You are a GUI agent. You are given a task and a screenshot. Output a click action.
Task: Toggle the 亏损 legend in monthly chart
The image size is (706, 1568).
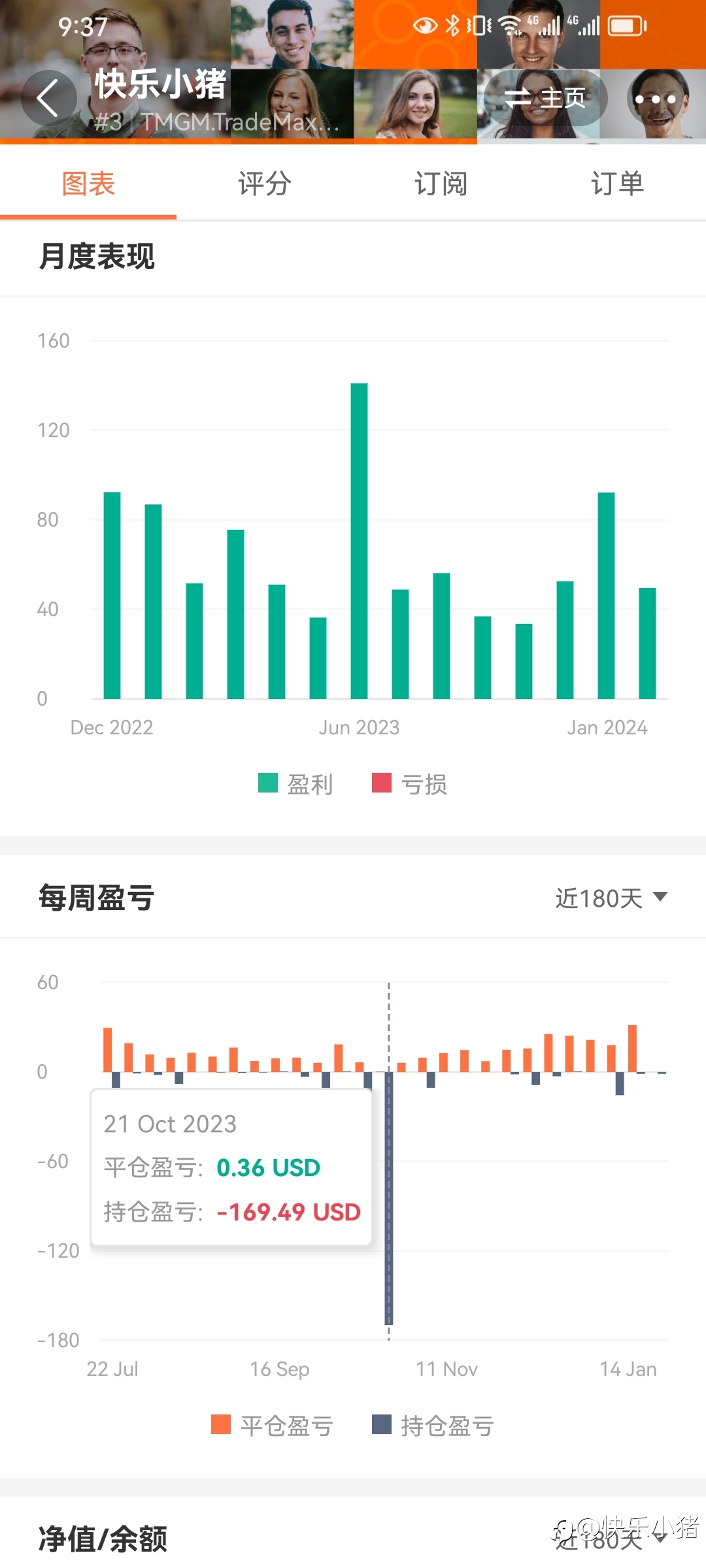[410, 783]
